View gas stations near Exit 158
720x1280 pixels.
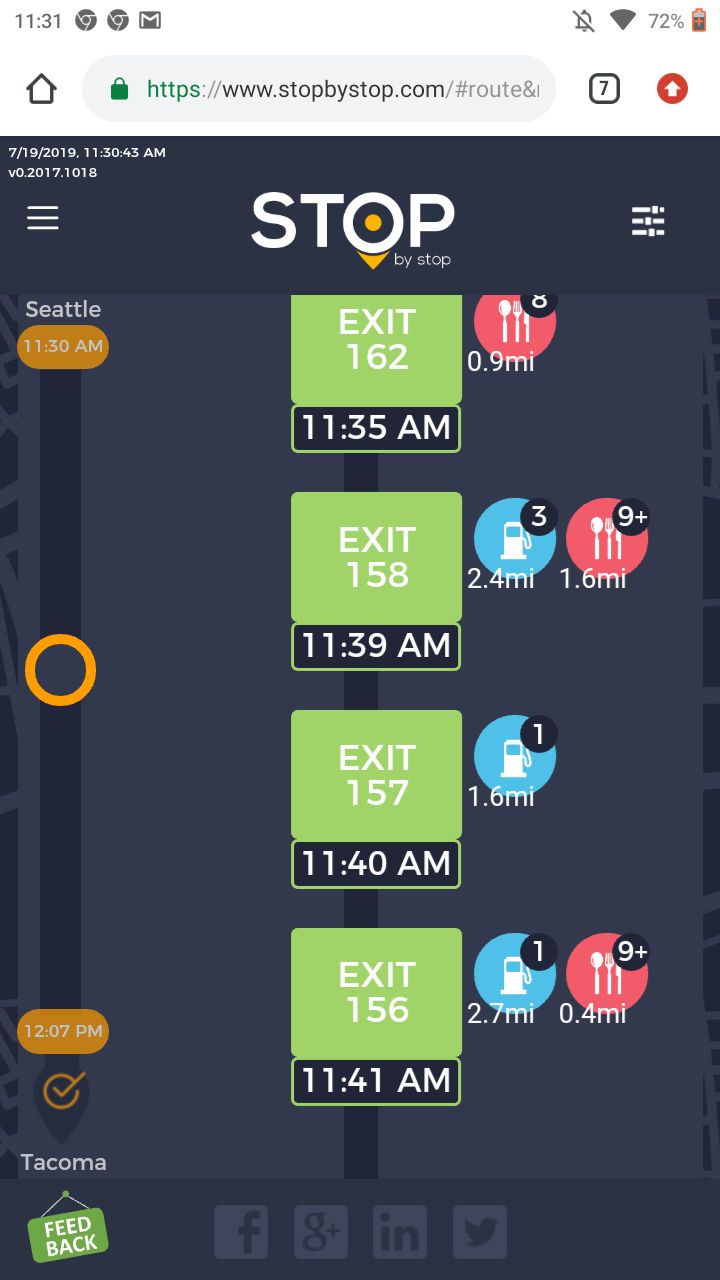[x=514, y=540]
